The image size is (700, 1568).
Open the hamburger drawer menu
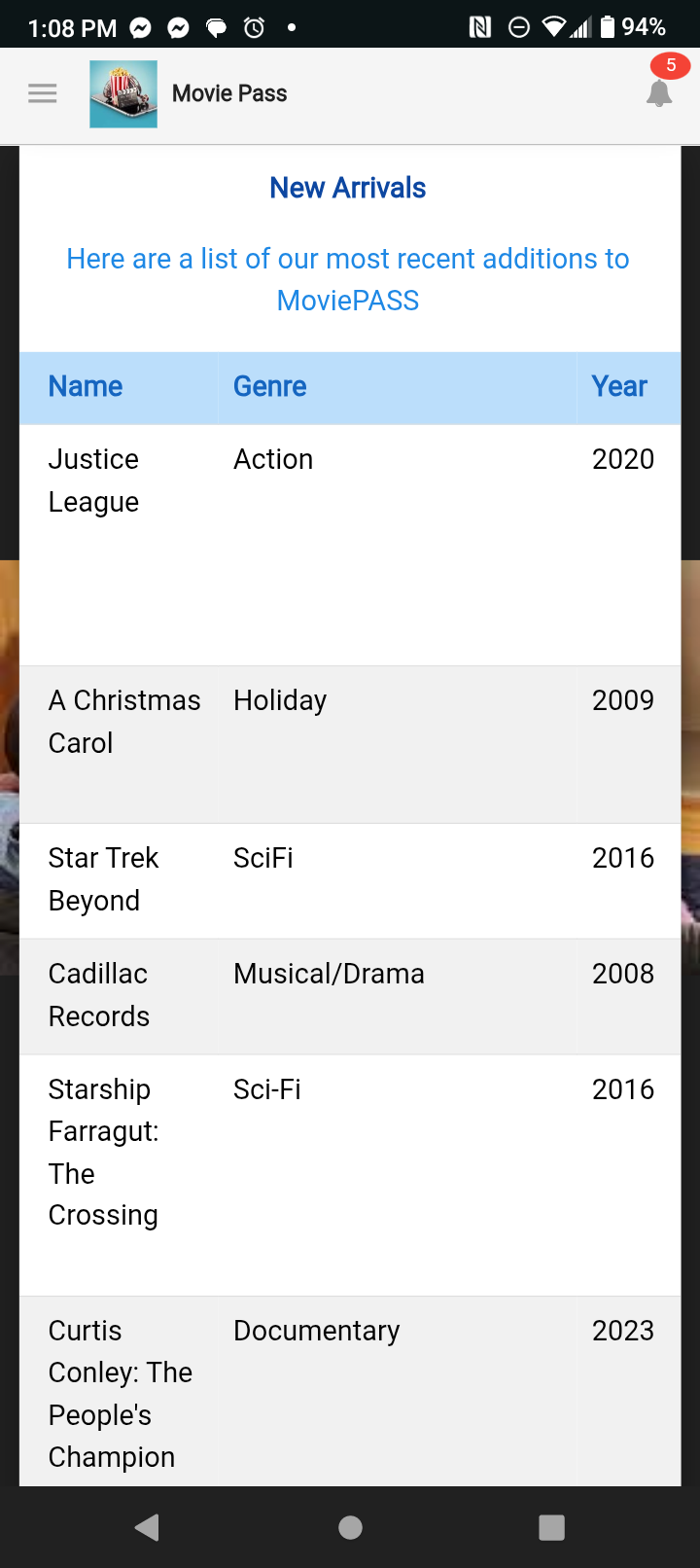tap(43, 93)
